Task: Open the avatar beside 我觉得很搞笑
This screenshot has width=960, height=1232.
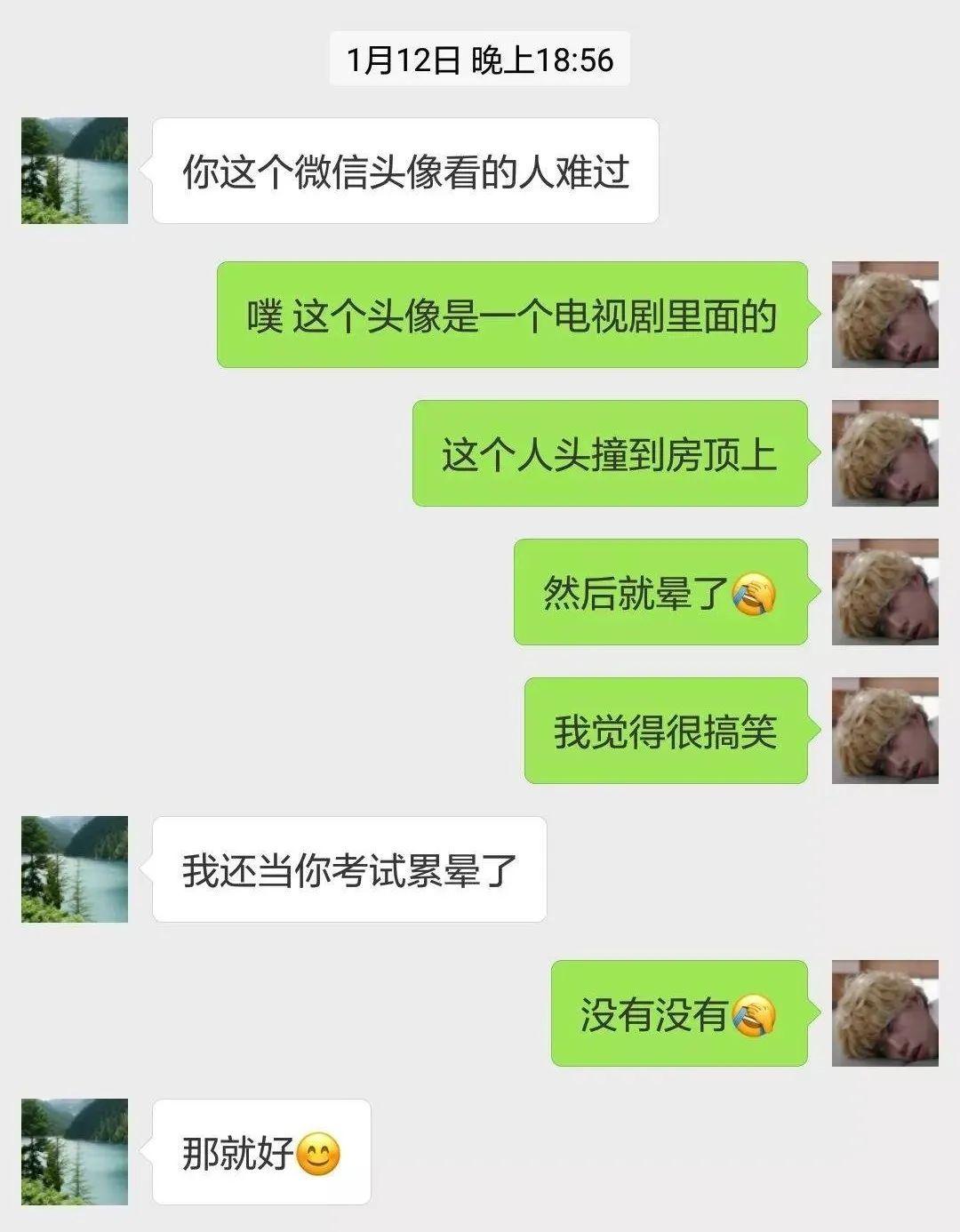Action: 884,731
